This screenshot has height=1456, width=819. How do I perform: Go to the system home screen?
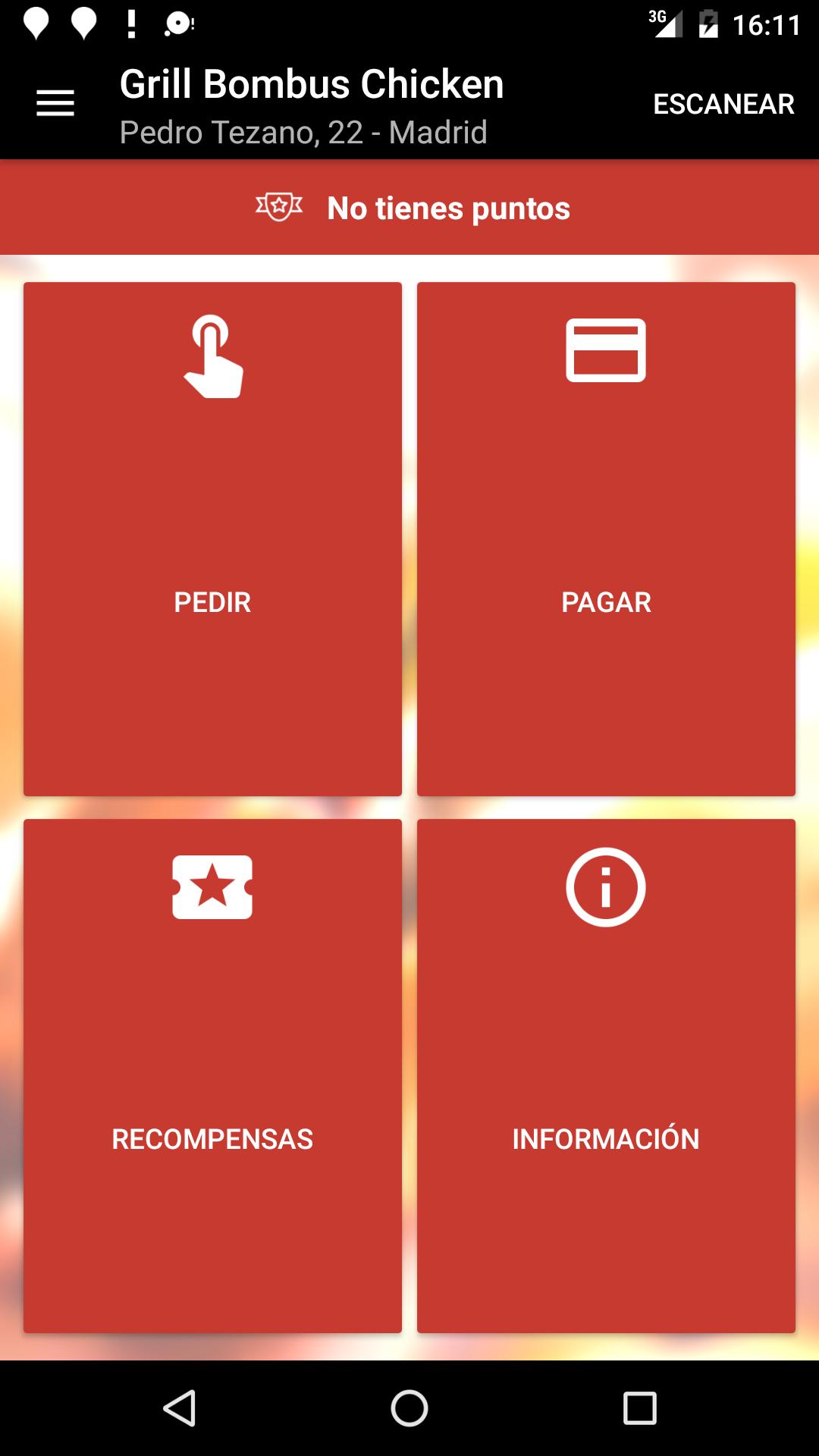(409, 1408)
